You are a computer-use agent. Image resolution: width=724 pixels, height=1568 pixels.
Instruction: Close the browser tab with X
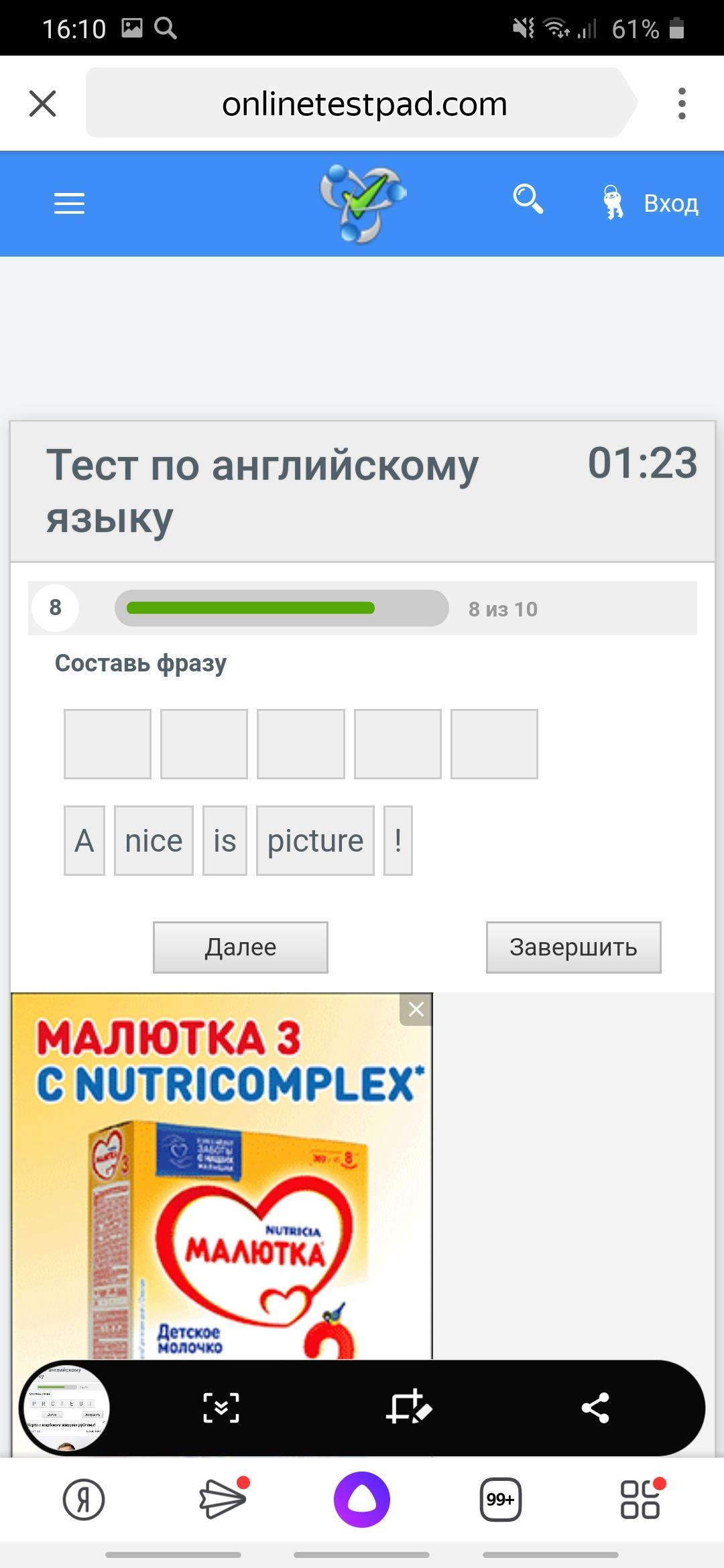click(x=43, y=104)
